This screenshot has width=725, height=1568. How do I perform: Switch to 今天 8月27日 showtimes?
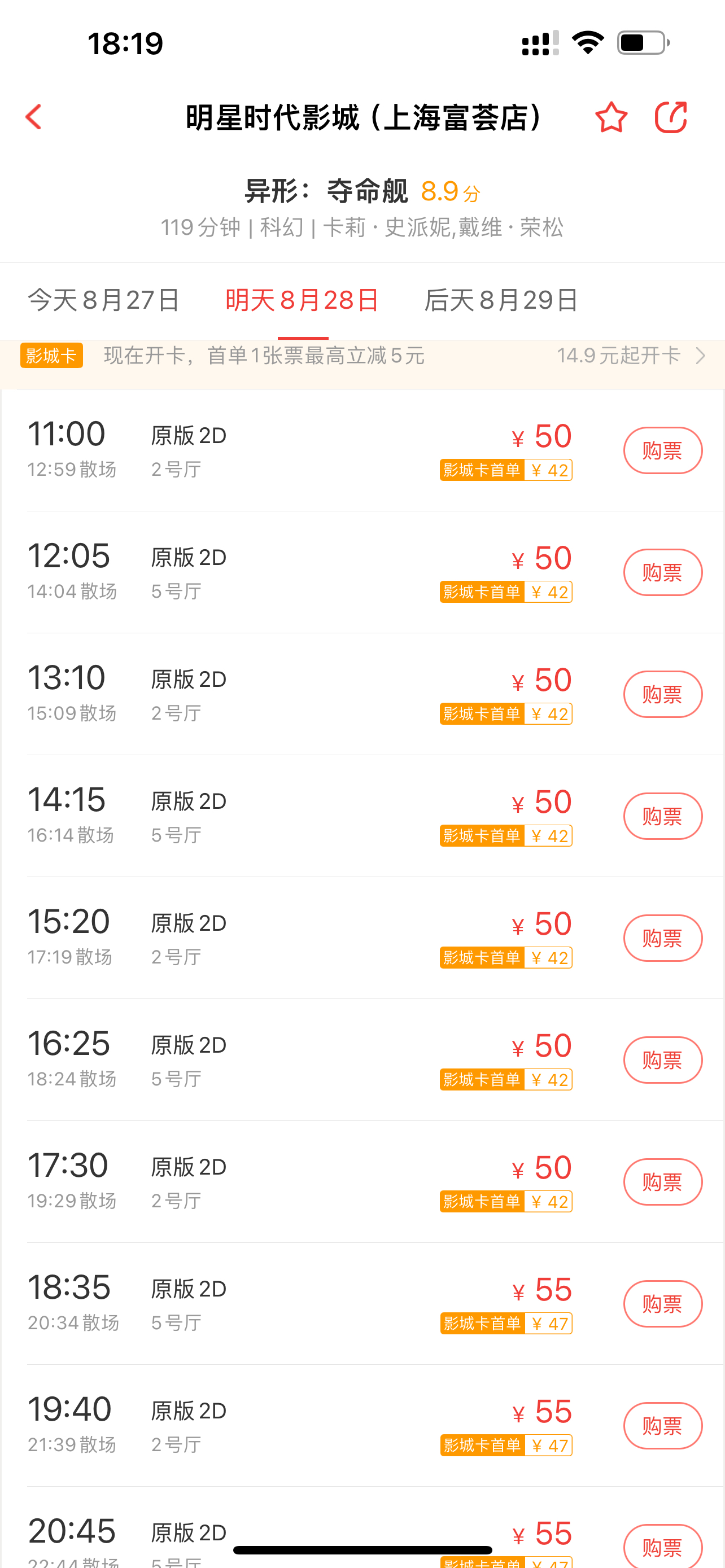pos(104,301)
